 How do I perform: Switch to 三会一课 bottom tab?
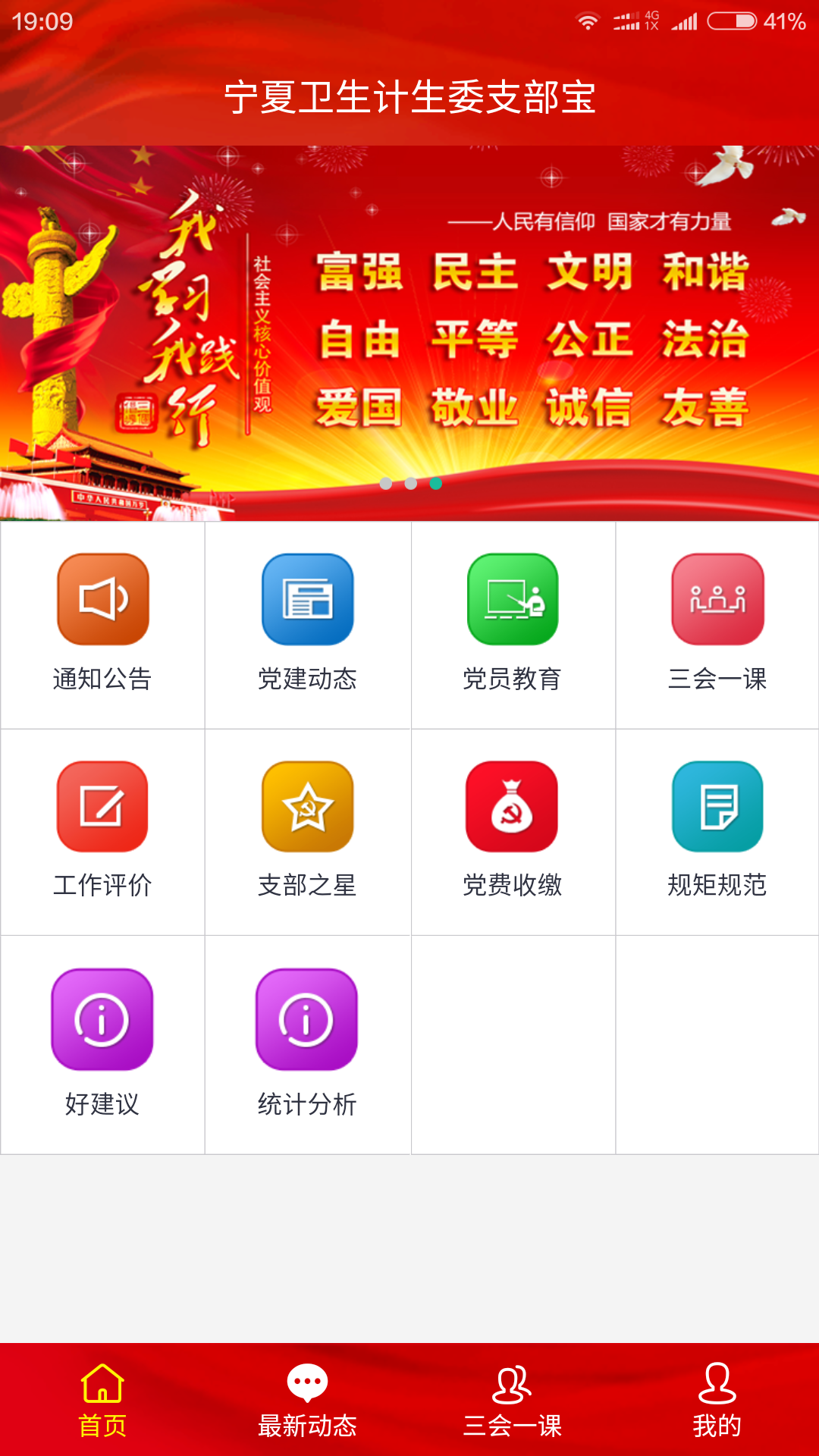[513, 1400]
